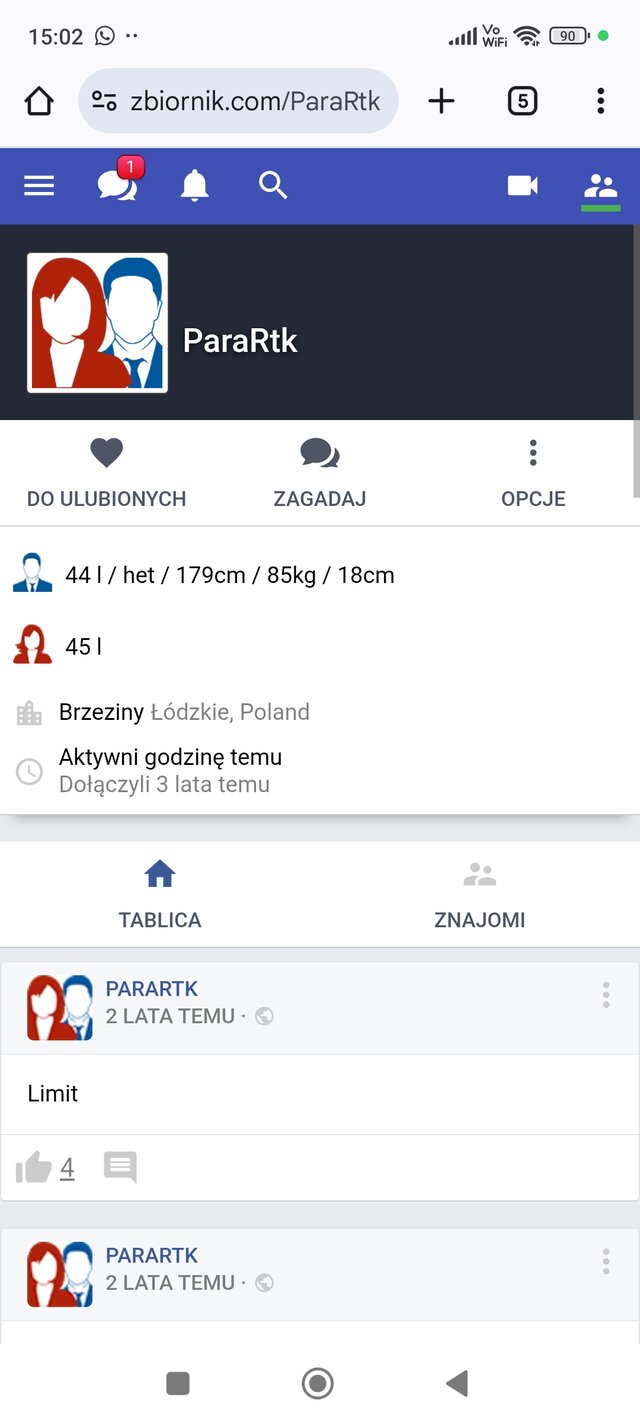Image resolution: width=640 pixels, height=1422 pixels.
Task: Go back with the system back button
Action: (x=457, y=1383)
